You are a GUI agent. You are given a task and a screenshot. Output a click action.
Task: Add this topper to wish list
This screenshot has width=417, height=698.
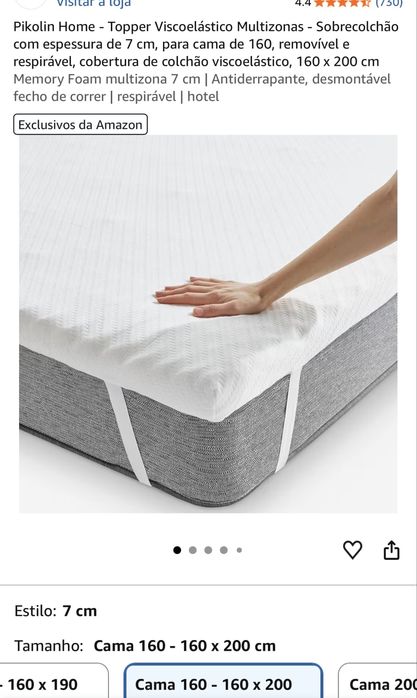[x=352, y=550]
